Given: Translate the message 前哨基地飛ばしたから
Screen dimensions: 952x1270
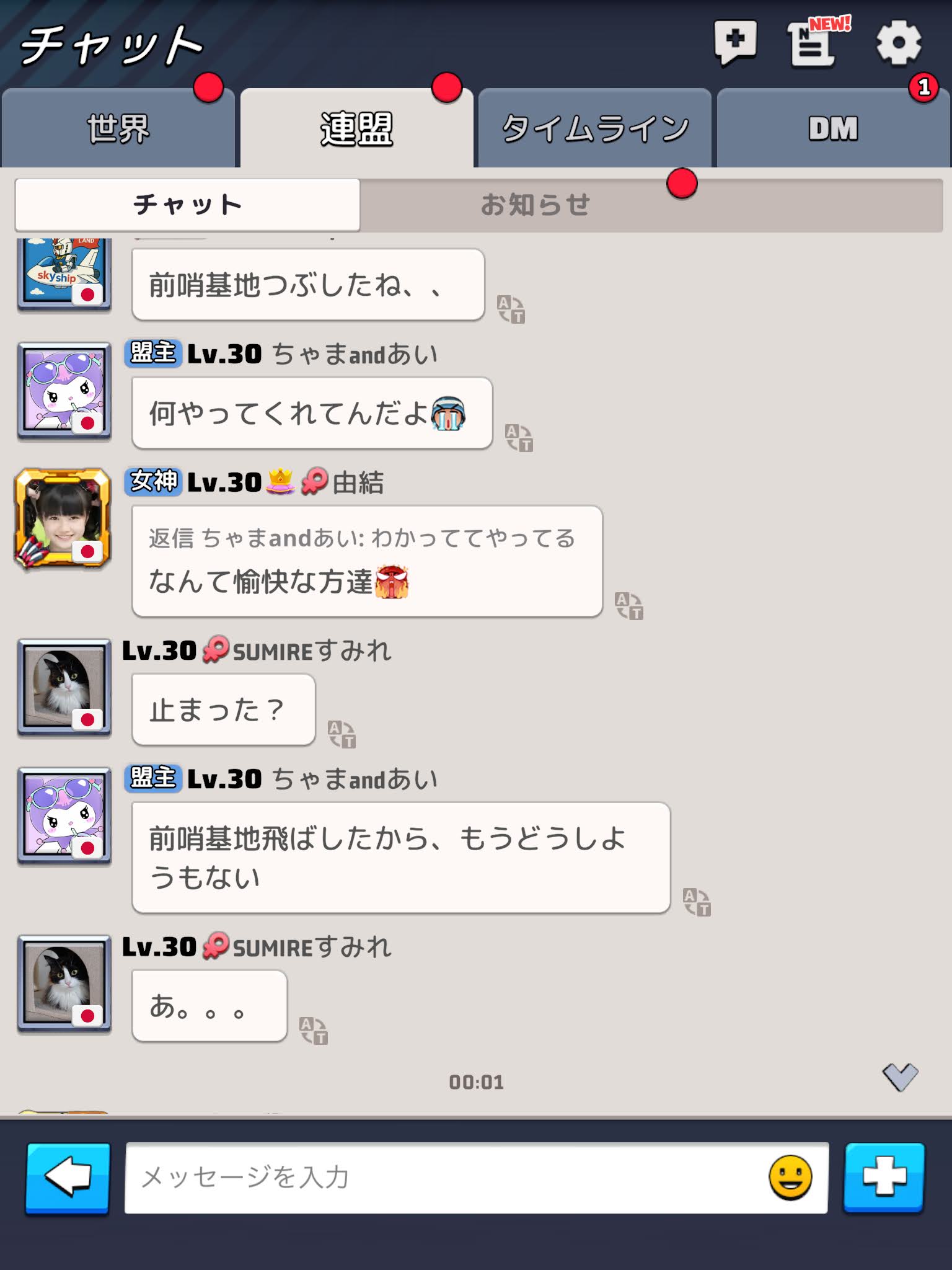Looking at the screenshot, I should tap(697, 902).
